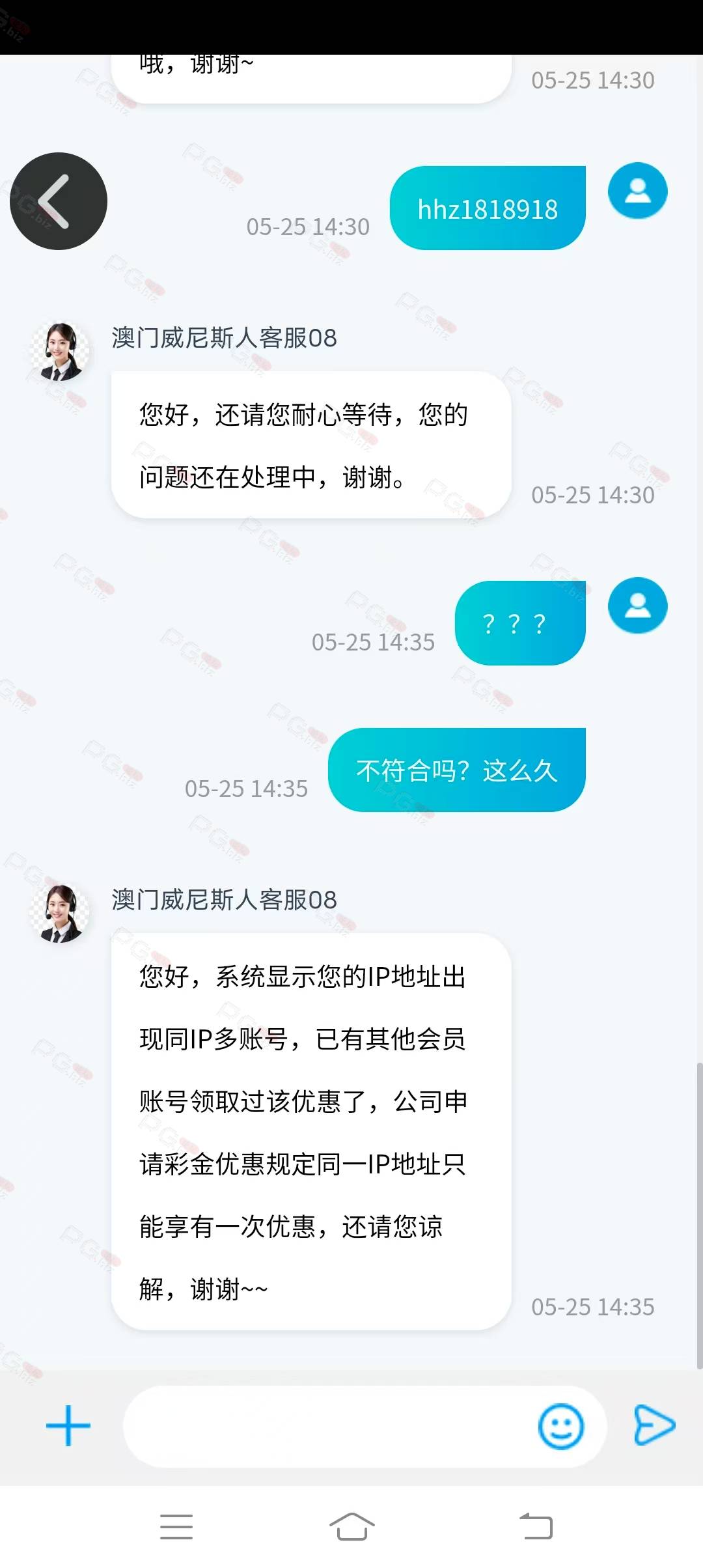Open the plus attachment menu
The image size is (703, 1568).
click(x=68, y=1425)
